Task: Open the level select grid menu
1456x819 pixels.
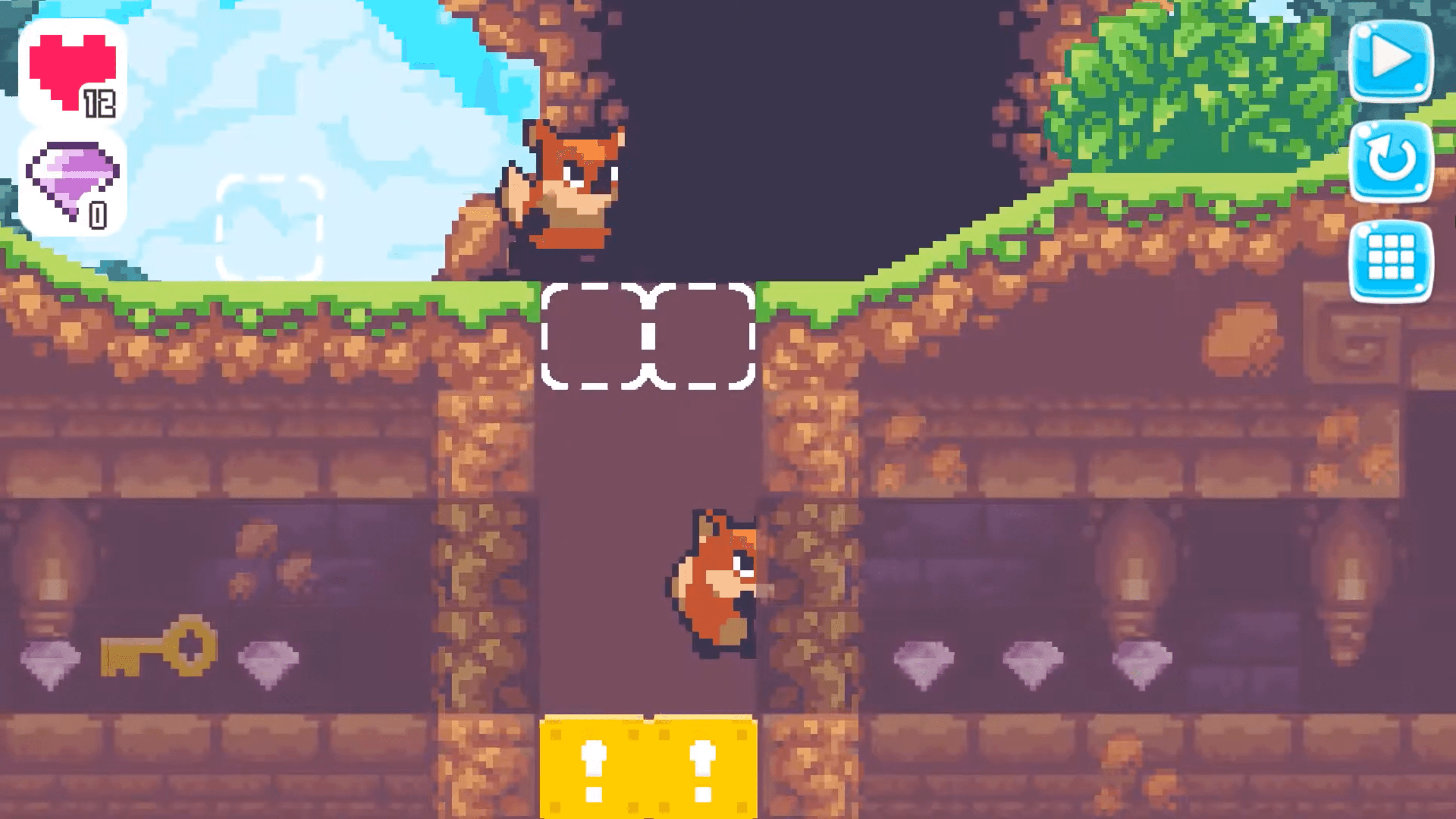Action: [1390, 259]
